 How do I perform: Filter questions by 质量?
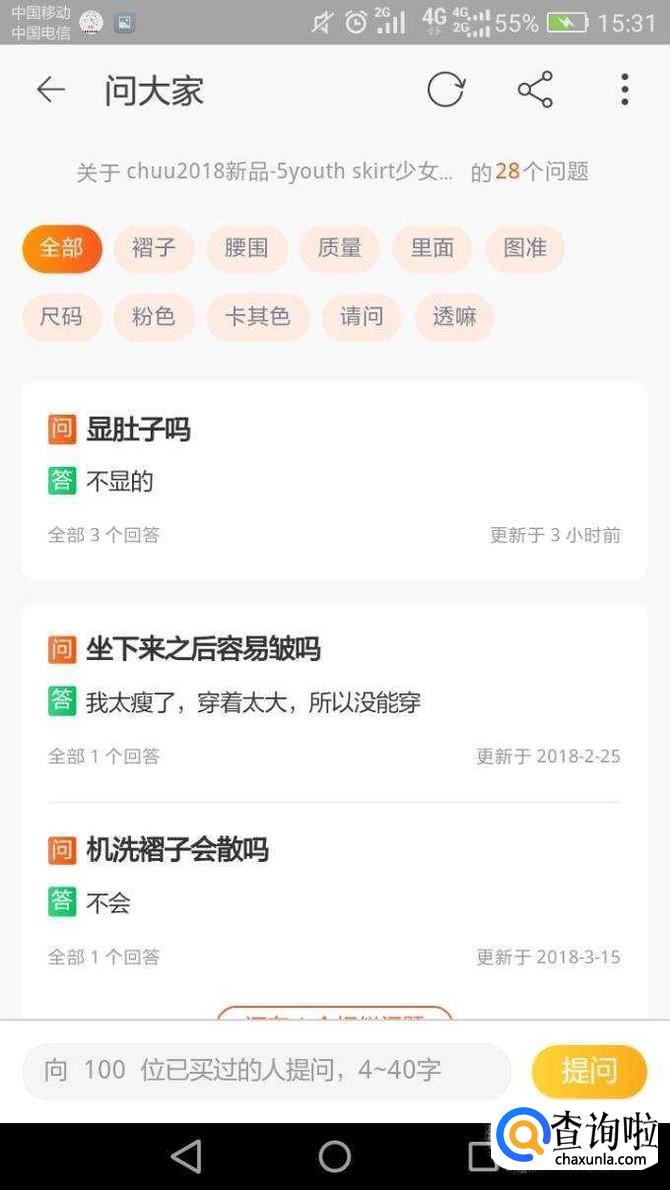(x=339, y=248)
